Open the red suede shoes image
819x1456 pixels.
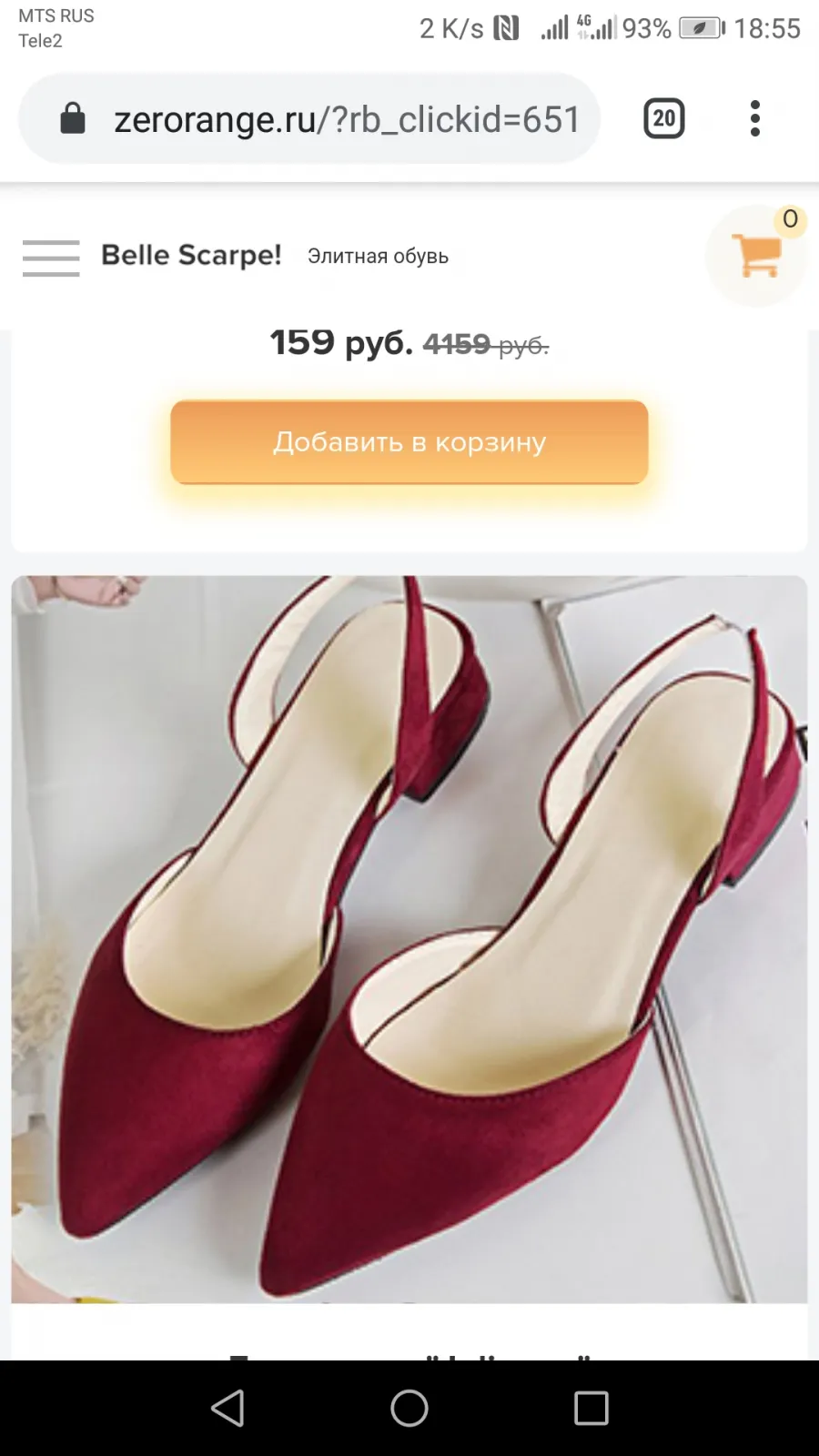(409, 938)
